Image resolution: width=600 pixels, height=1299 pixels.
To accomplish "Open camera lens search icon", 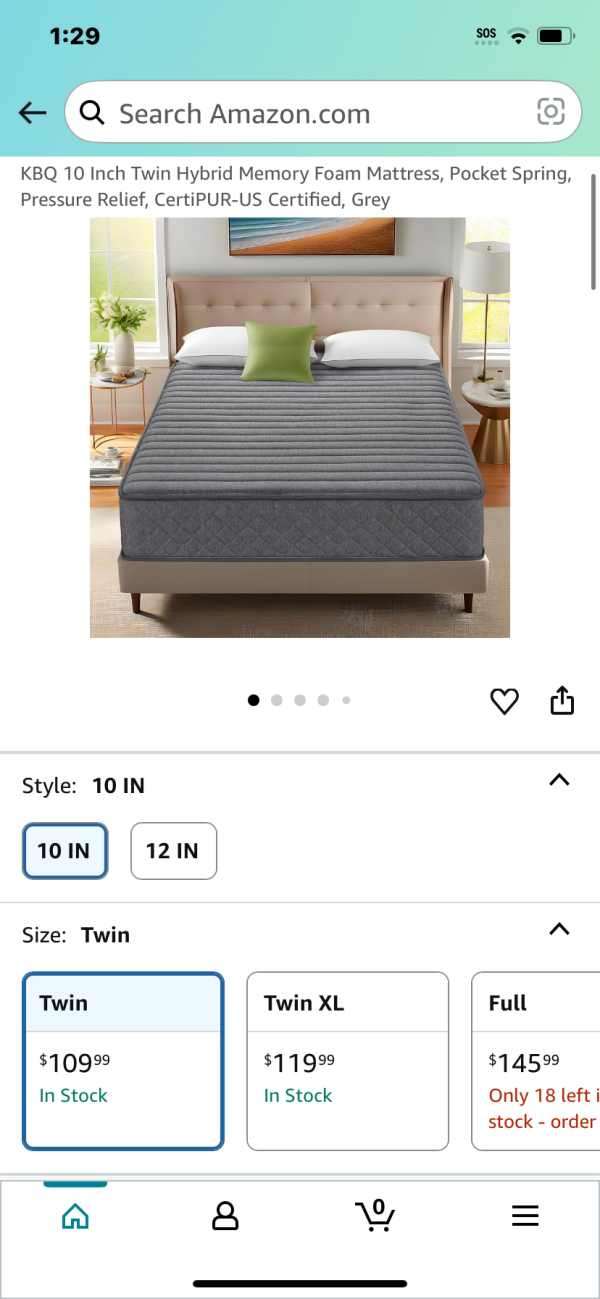I will pyautogui.click(x=551, y=112).
